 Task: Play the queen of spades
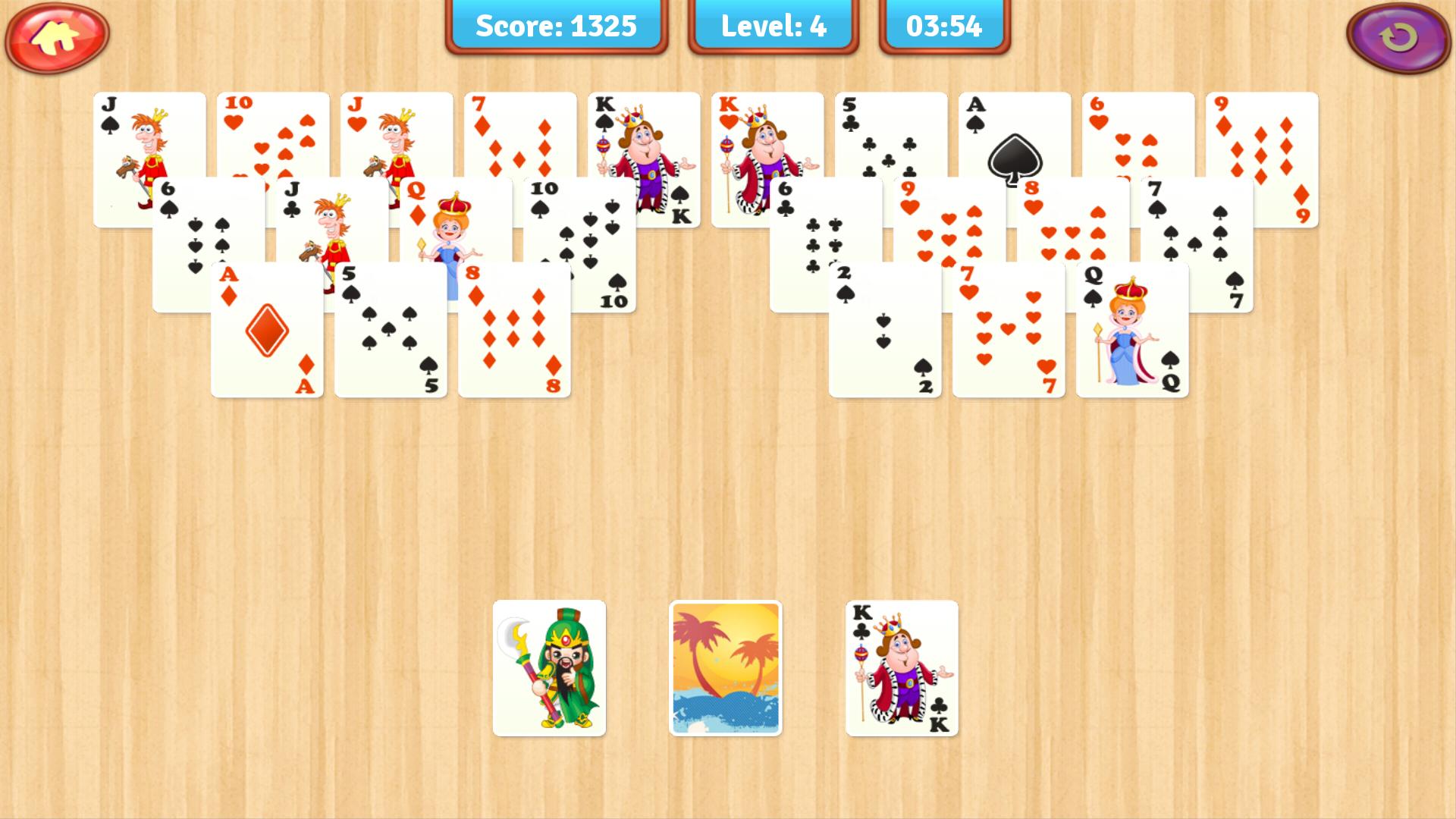click(x=1132, y=330)
